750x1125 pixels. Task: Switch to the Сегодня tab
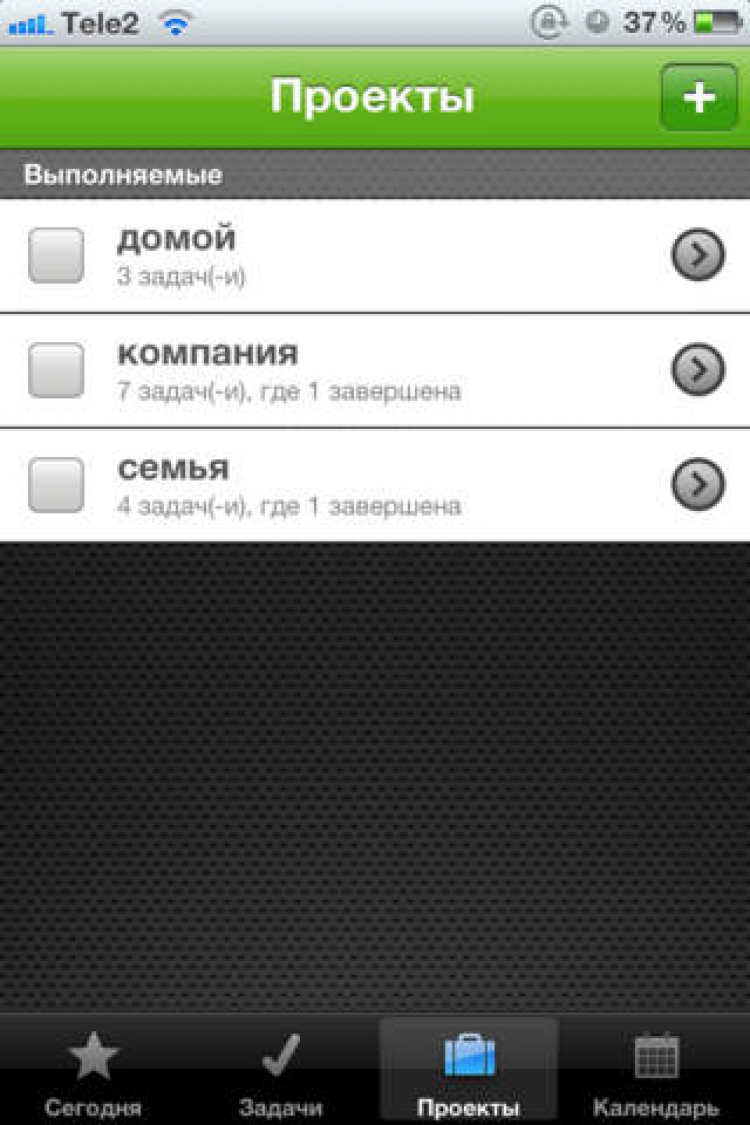point(93,1074)
